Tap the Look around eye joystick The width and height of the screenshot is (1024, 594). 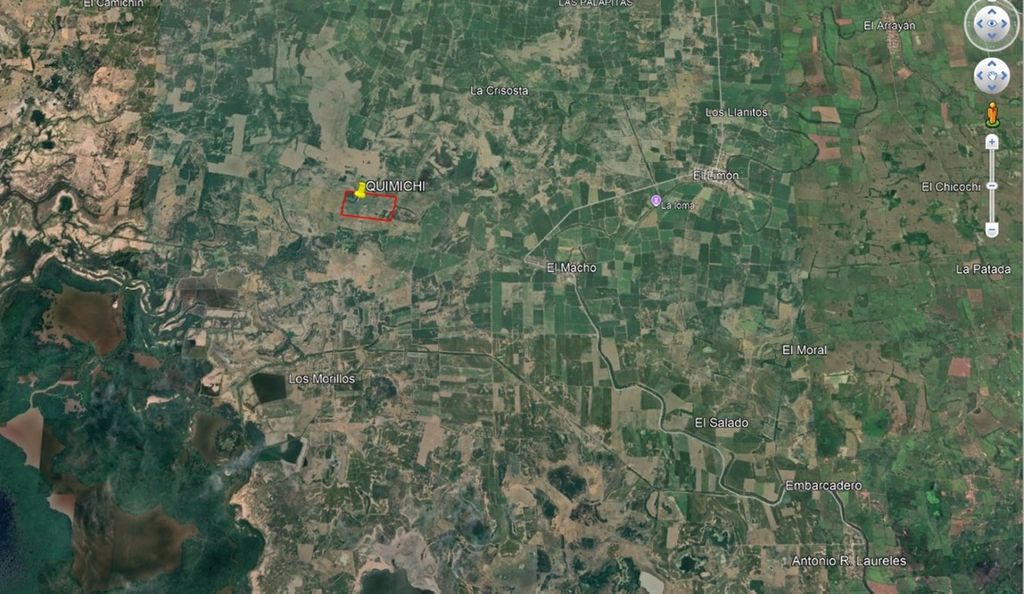pyautogui.click(x=992, y=24)
